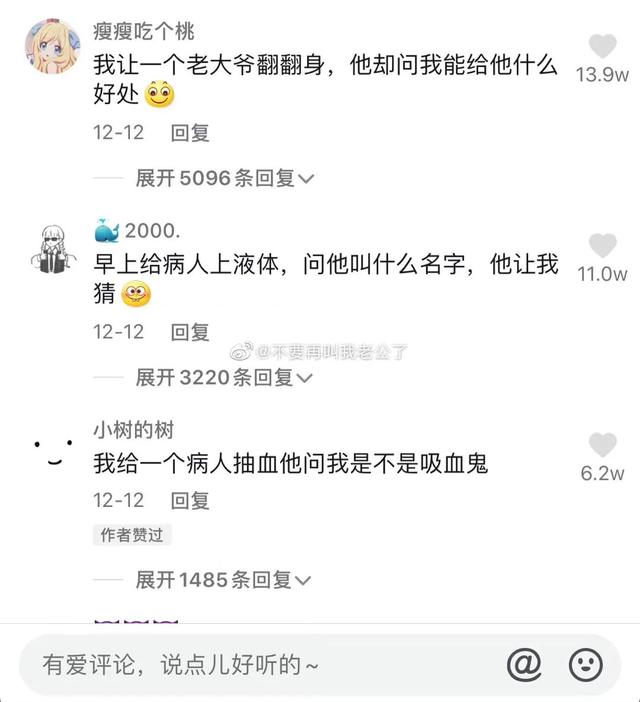This screenshot has width=640, height=702.
Task: Like the comment by 瘦瘦吃个桃
Action: point(602,46)
